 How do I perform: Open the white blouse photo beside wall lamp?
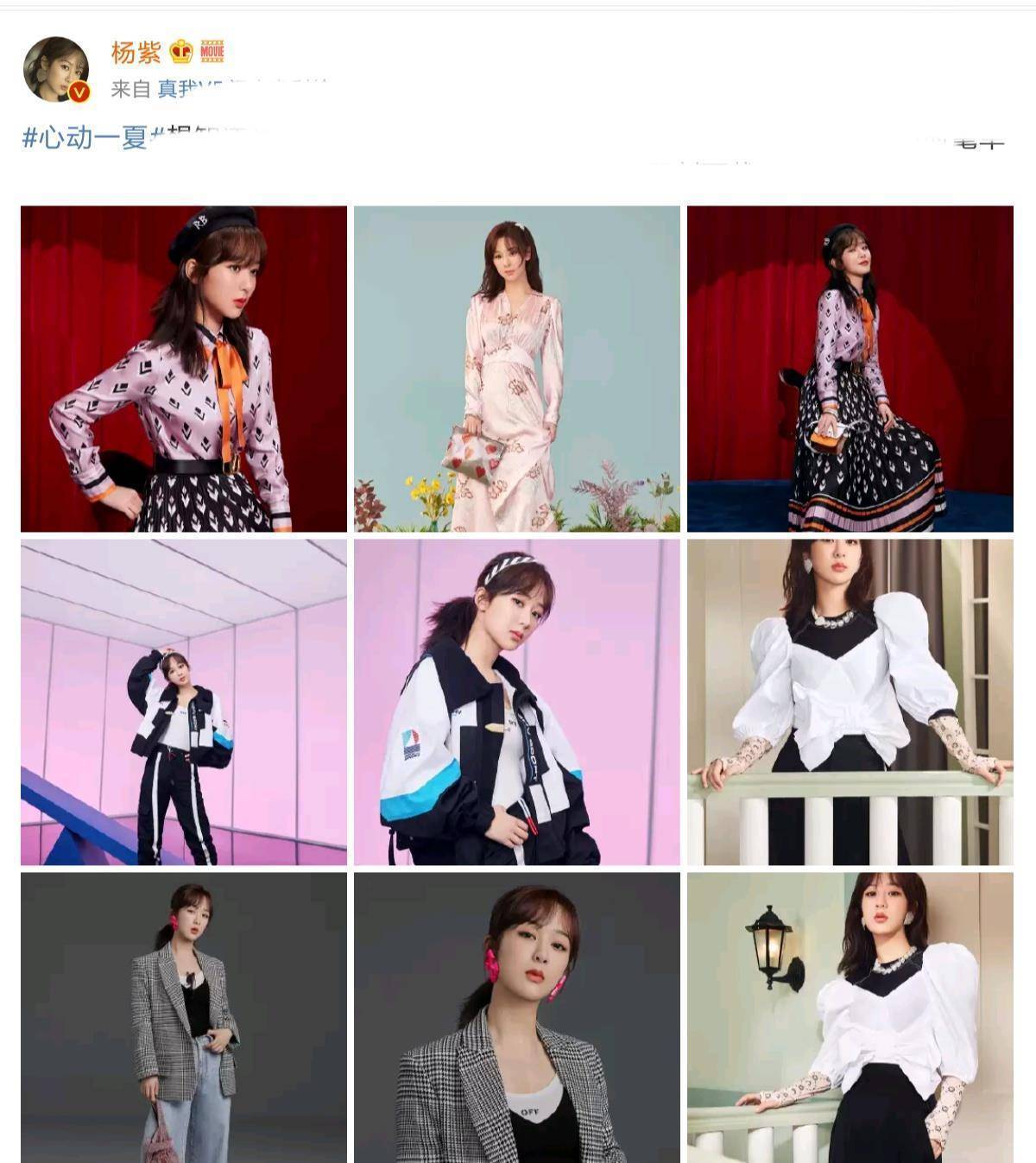(x=850, y=1017)
